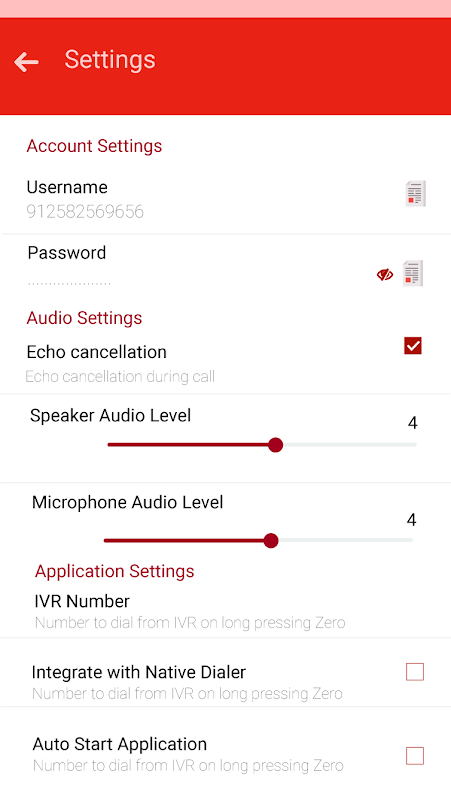Enable Auto Start Application checkbox
The image size is (451, 800).
[x=415, y=756]
